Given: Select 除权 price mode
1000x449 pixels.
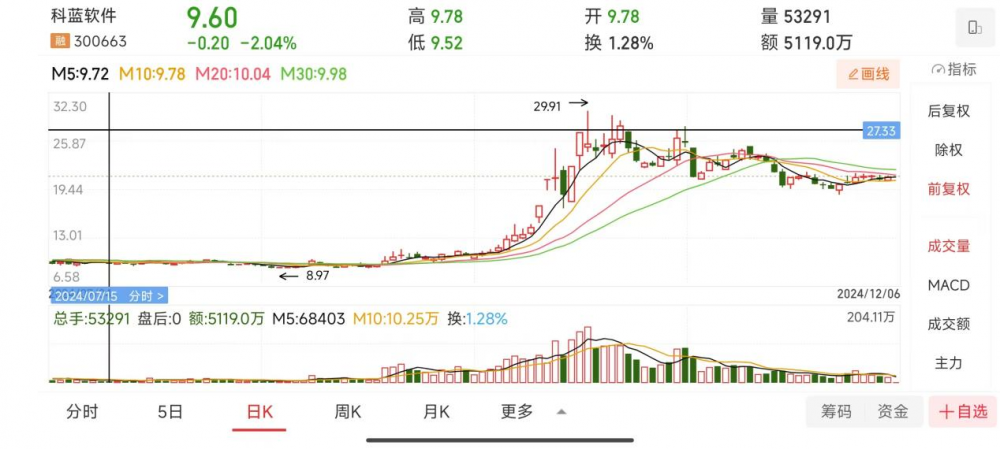Looking at the screenshot, I should (948, 150).
